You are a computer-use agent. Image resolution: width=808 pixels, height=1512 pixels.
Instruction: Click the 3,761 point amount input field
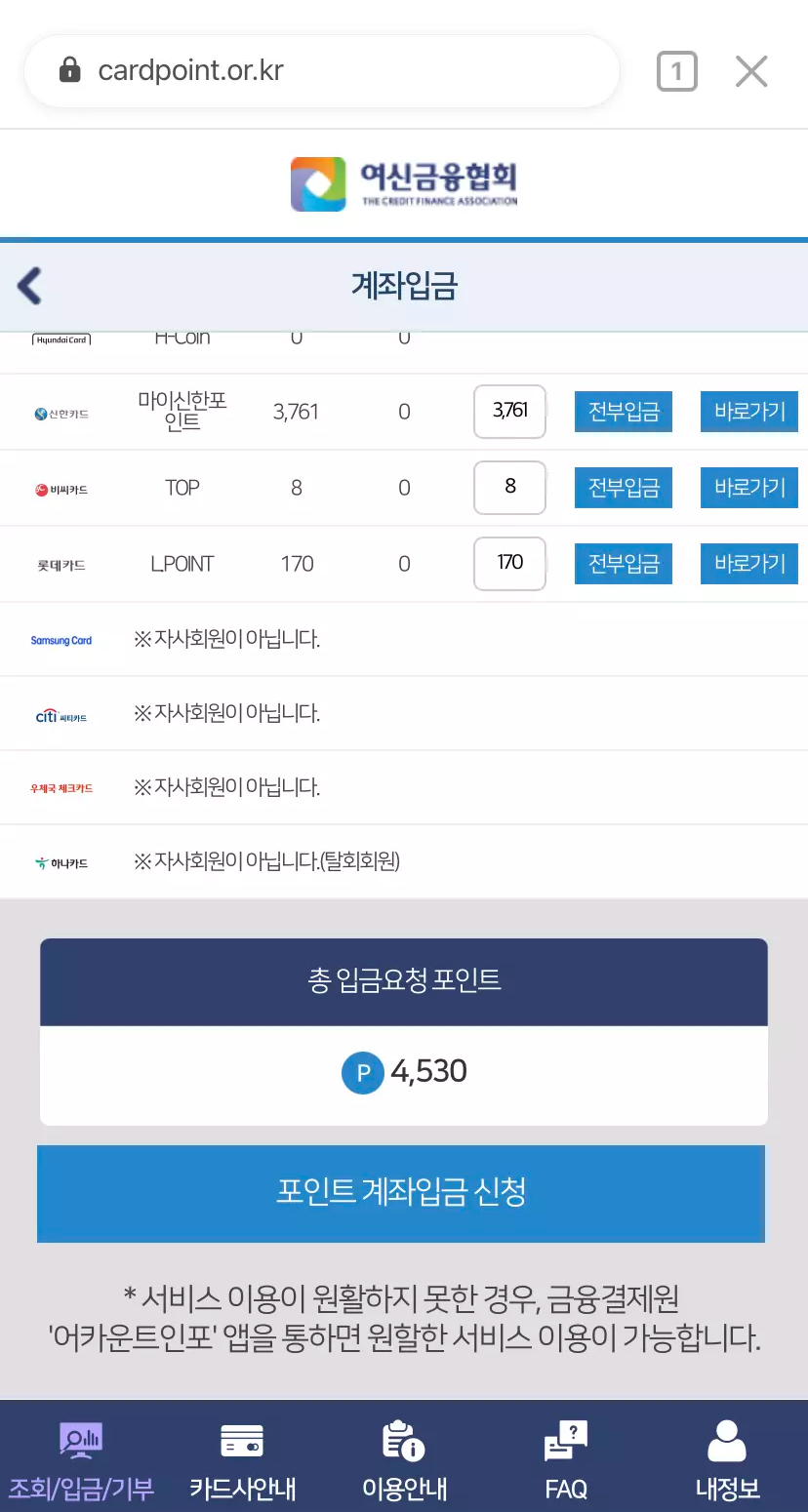coord(509,411)
